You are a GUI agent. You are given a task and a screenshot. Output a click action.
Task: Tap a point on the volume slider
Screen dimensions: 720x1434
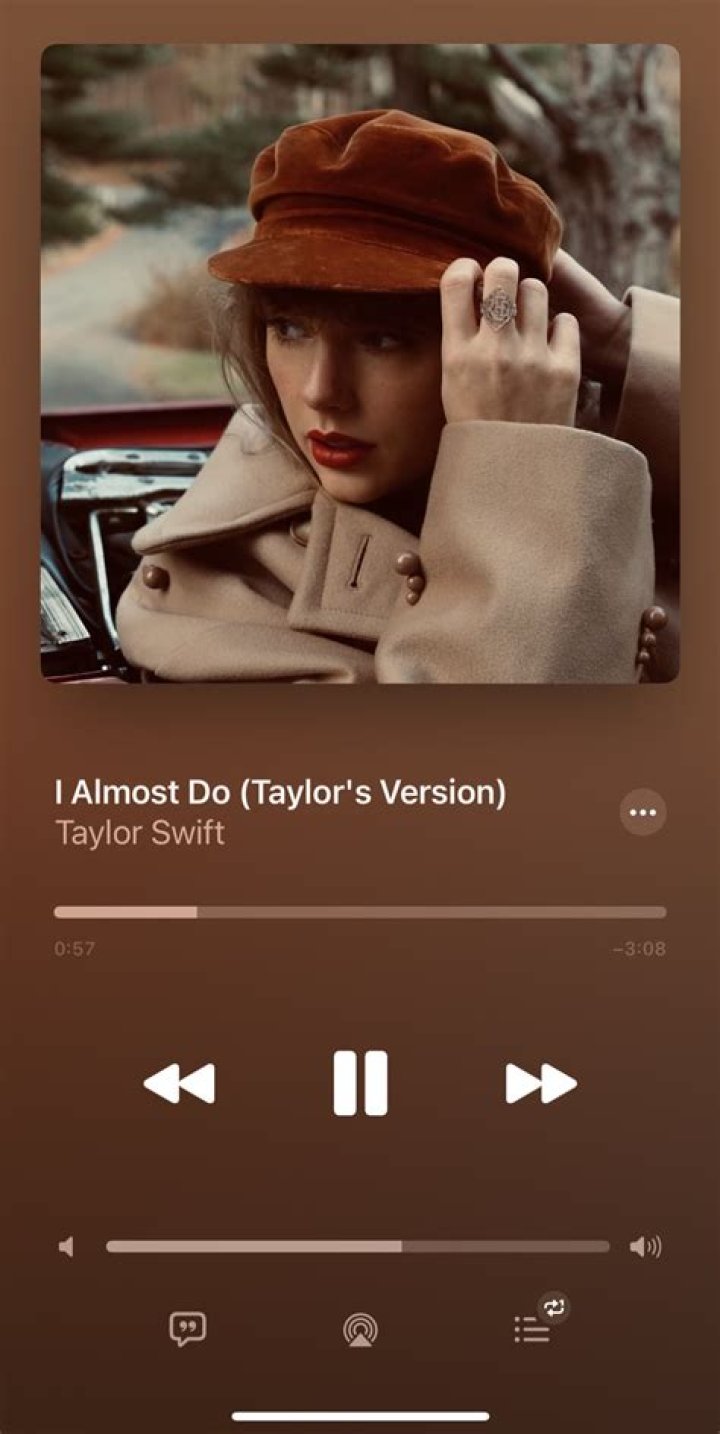tap(357, 1246)
